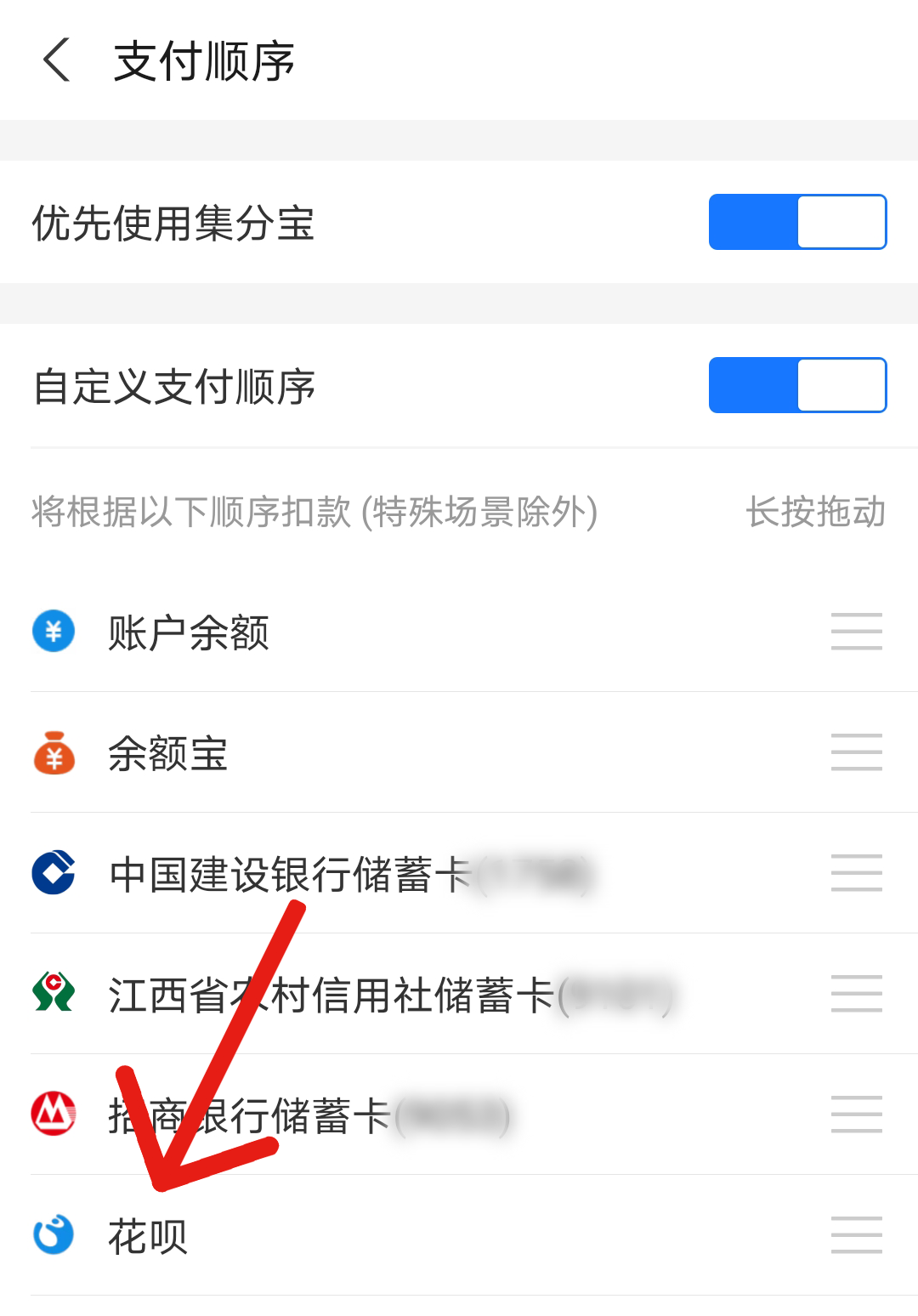Tap the drag handle beside 账户余额
Image resolution: width=918 pixels, height=1316 pixels.
click(856, 632)
